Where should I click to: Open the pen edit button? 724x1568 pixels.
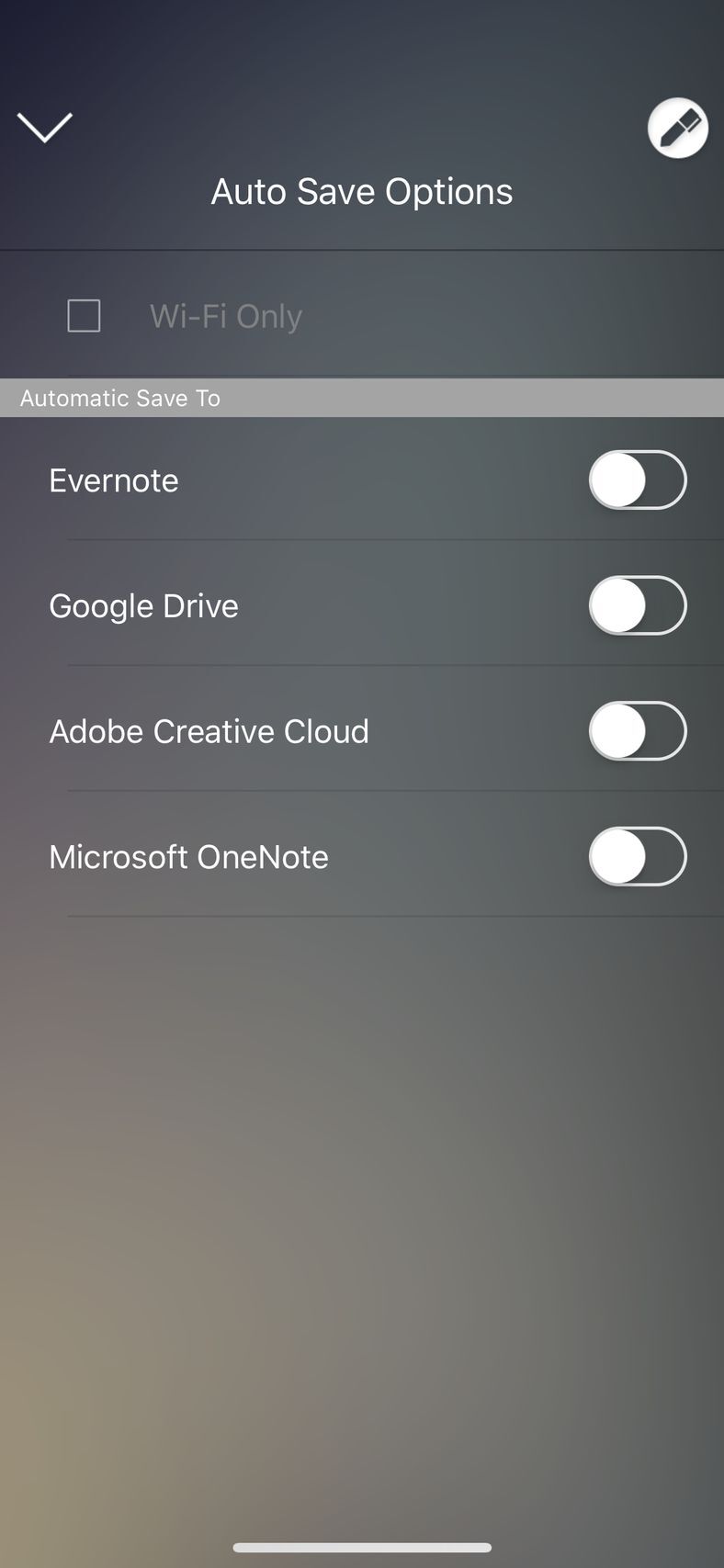coord(677,128)
